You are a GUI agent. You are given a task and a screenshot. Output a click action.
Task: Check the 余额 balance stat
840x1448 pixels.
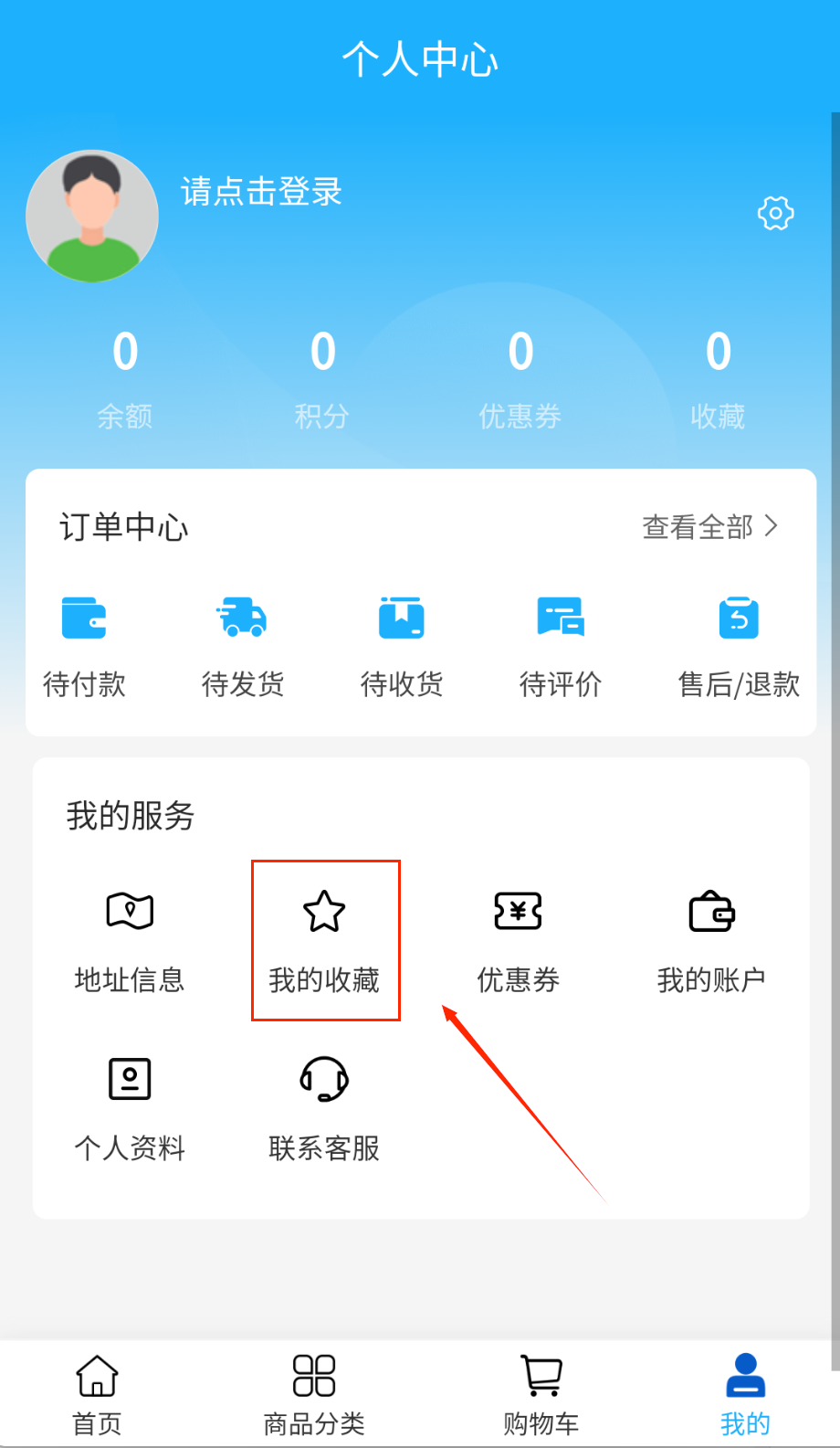[125, 378]
